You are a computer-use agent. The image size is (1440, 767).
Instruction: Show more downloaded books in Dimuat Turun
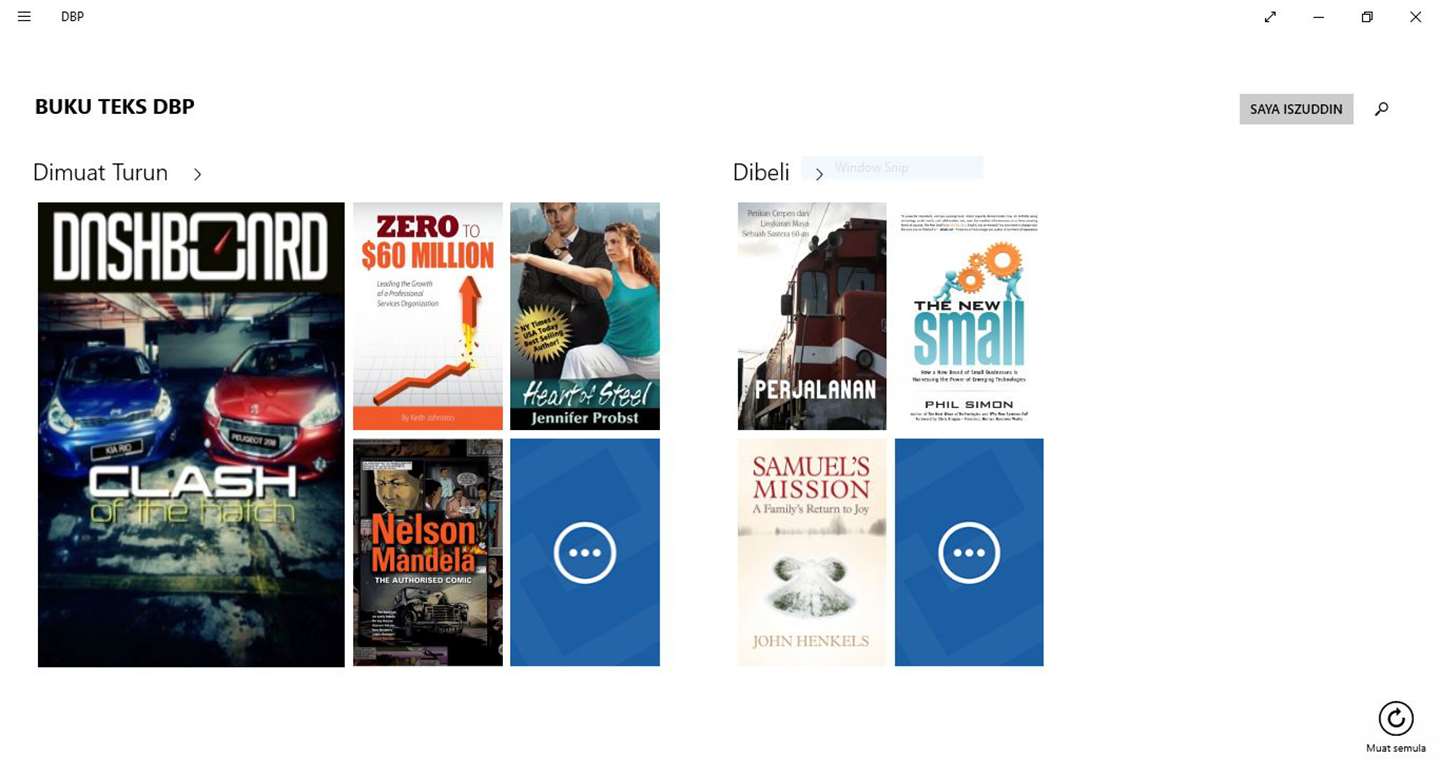coord(585,552)
